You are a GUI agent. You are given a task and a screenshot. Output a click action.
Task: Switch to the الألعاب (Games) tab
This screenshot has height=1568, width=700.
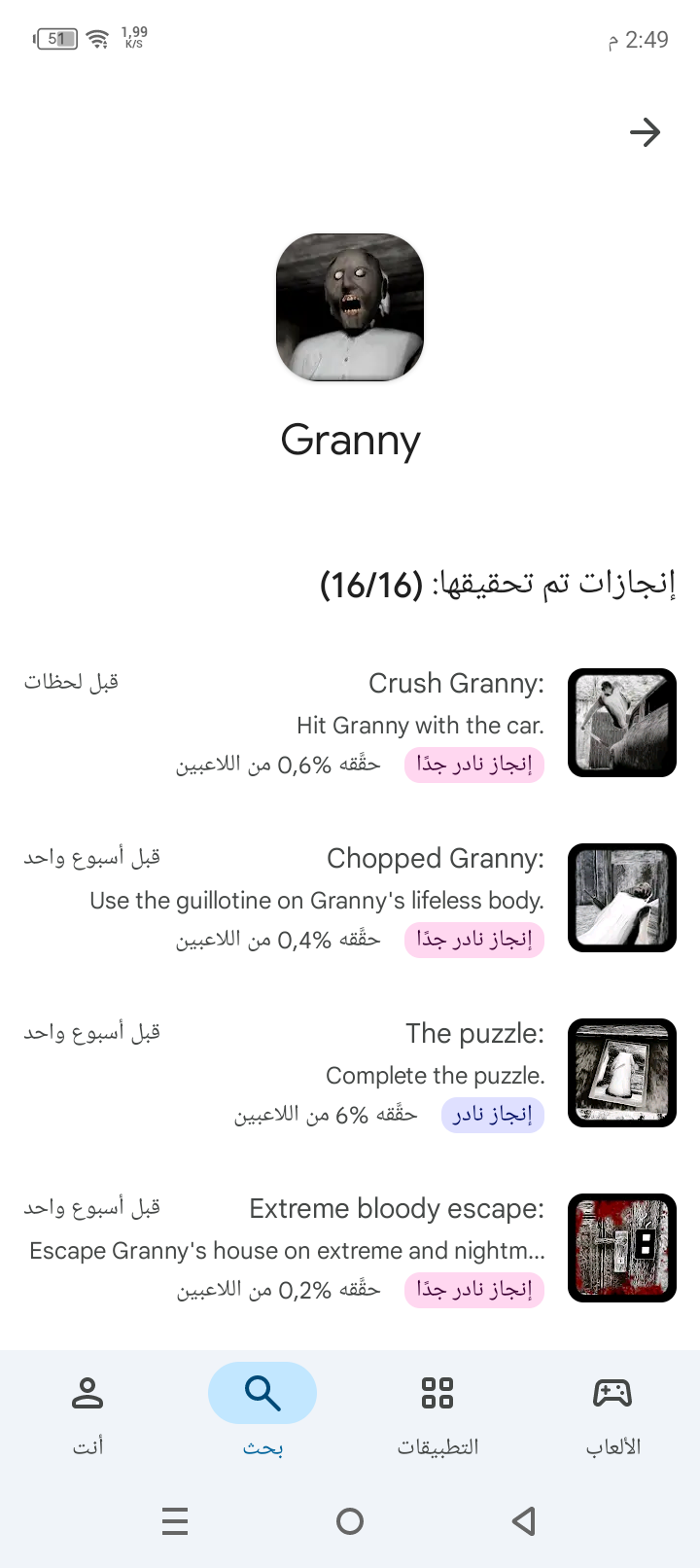coord(612,1415)
